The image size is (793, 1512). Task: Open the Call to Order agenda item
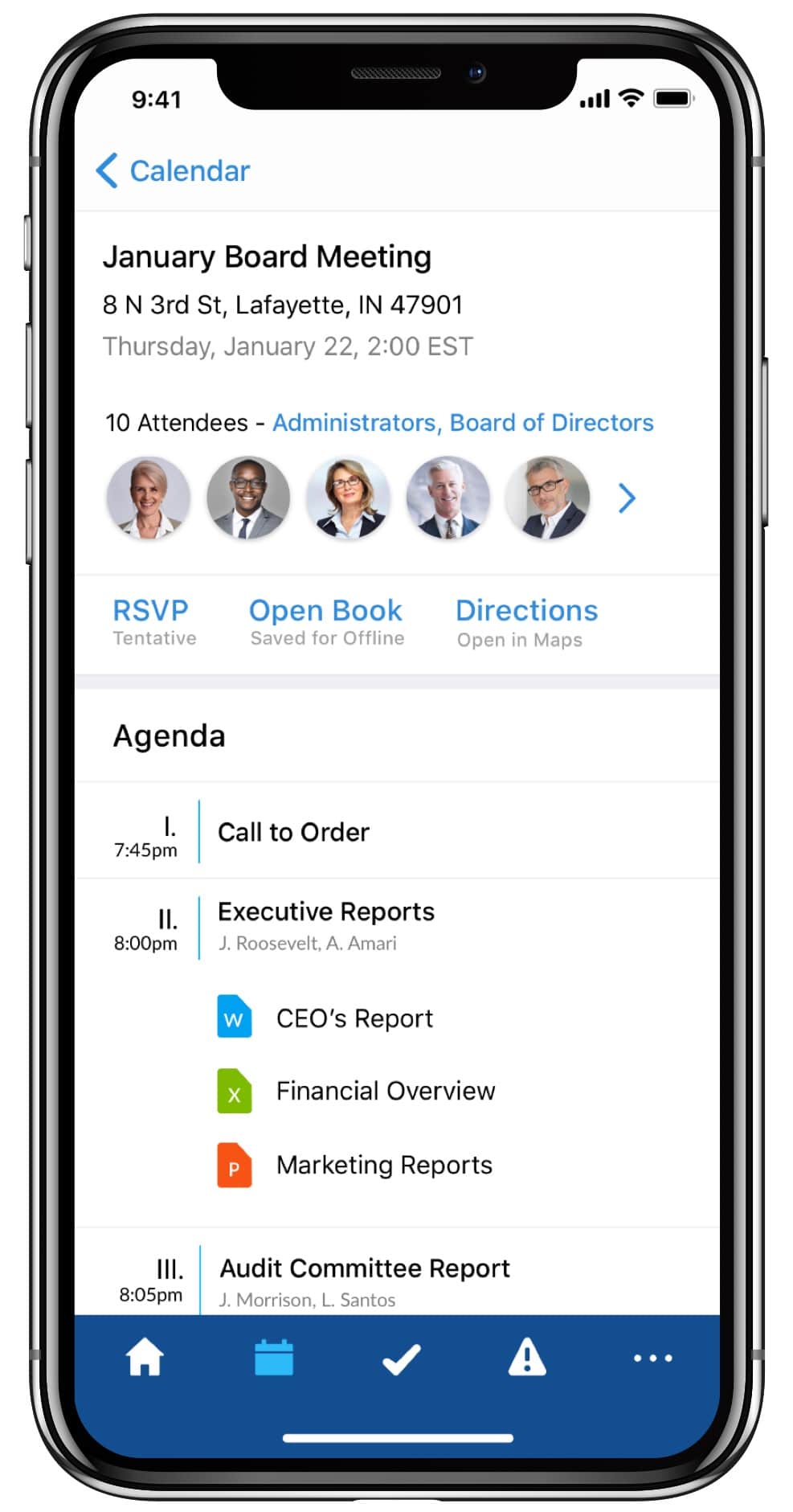[x=397, y=831]
